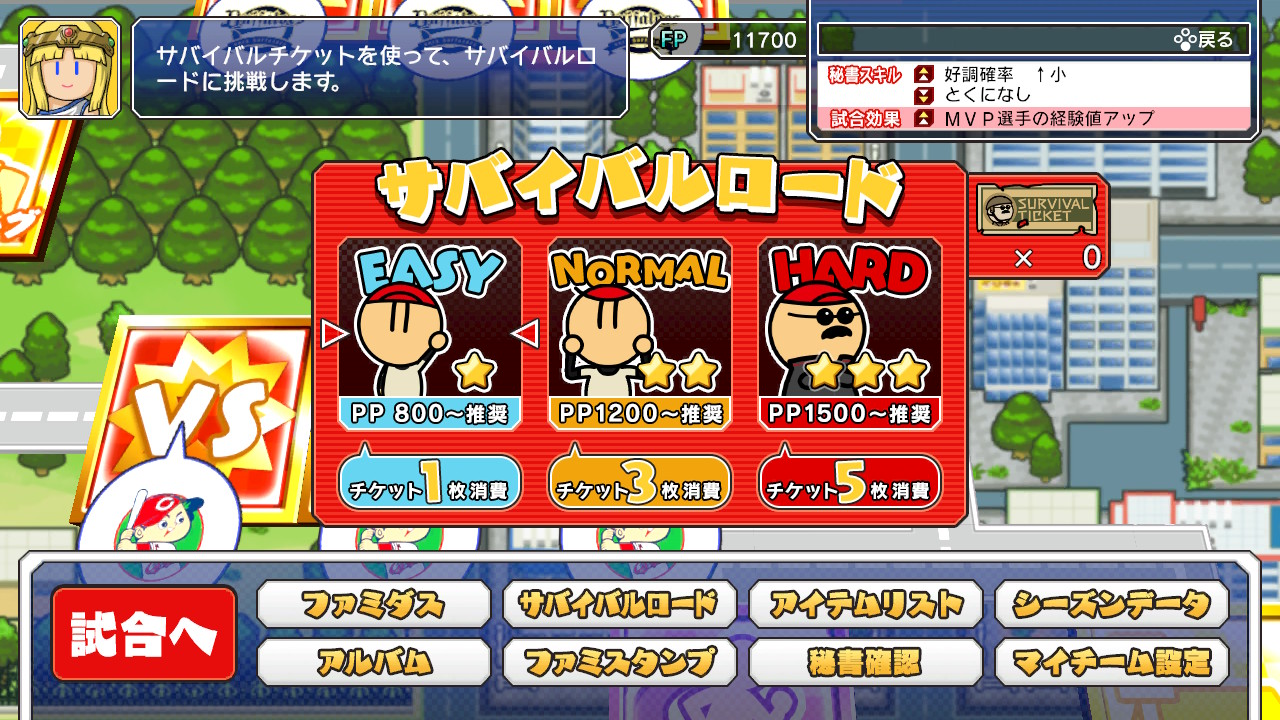Image resolution: width=1280 pixels, height=720 pixels.
Task: View the アイテムリスト
Action: click(x=865, y=604)
